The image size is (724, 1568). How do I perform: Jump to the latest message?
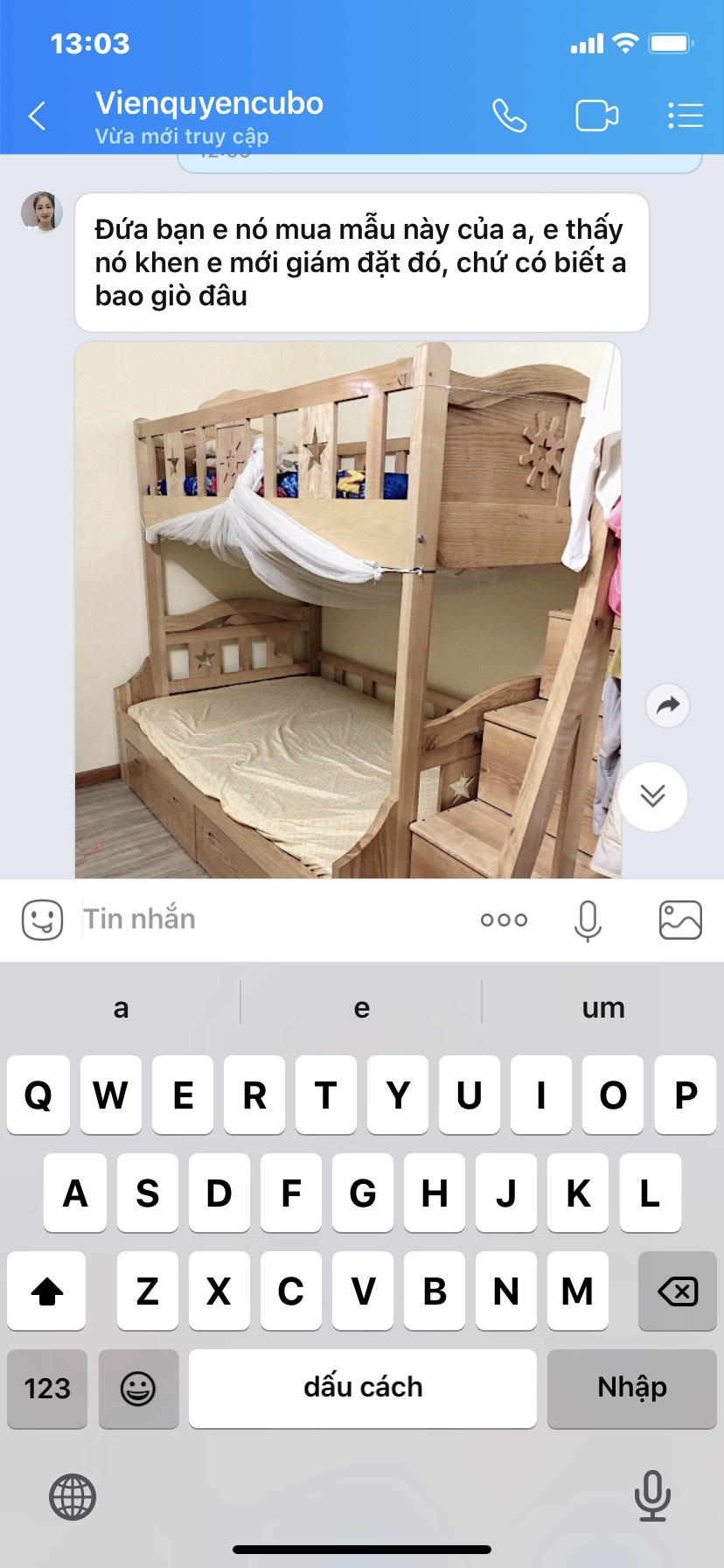(x=652, y=796)
